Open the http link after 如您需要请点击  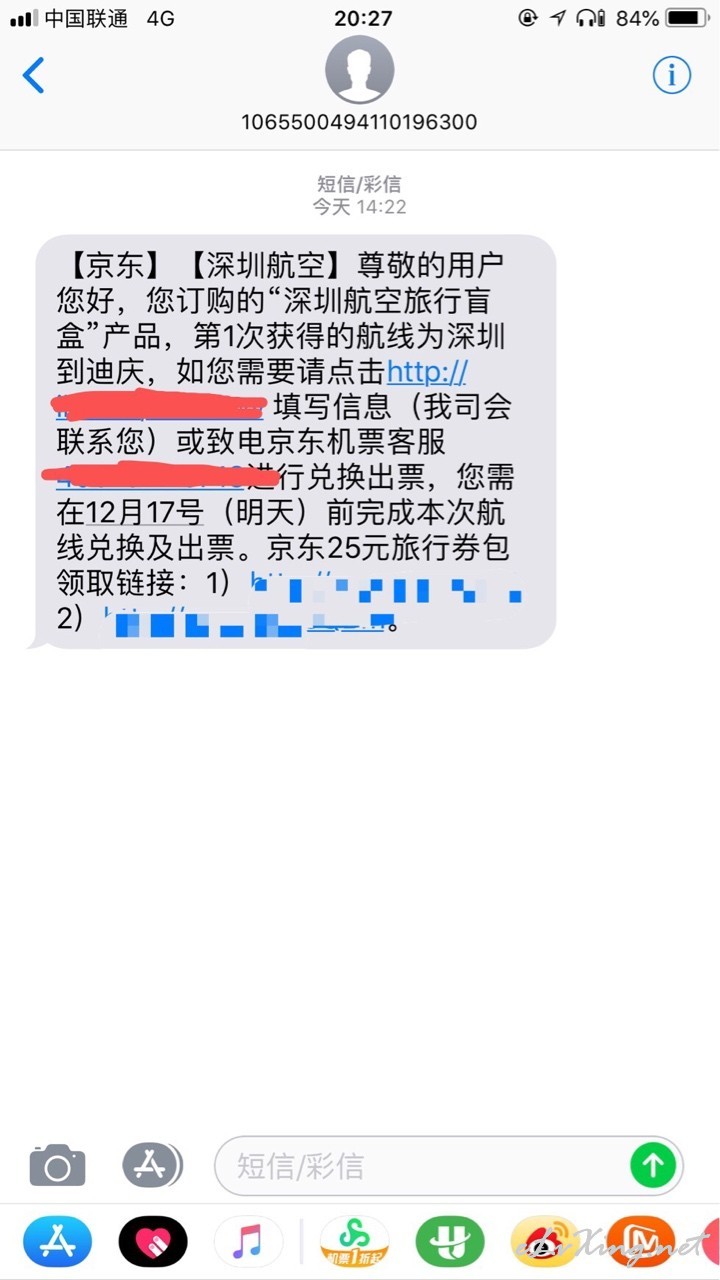[427, 372]
